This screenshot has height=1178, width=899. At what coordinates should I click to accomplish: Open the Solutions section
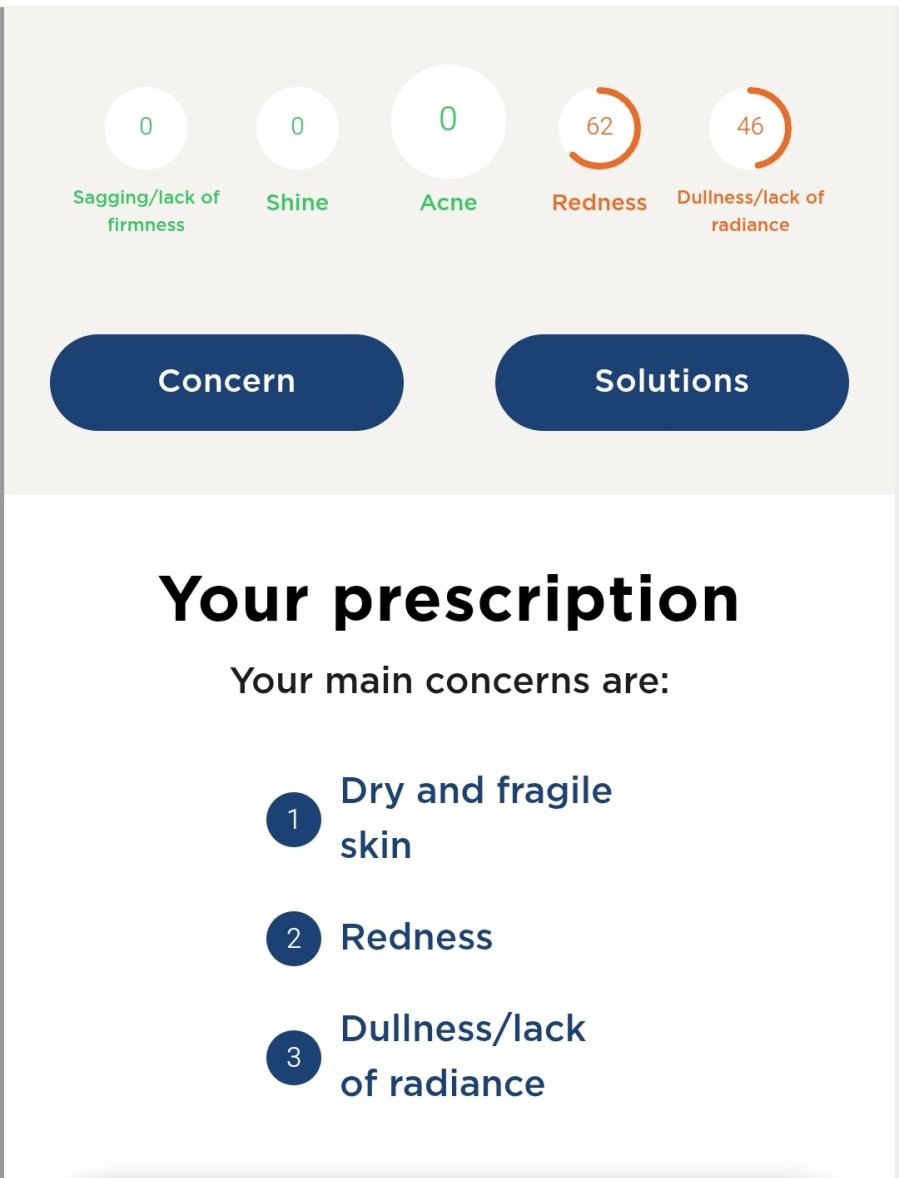coord(671,382)
